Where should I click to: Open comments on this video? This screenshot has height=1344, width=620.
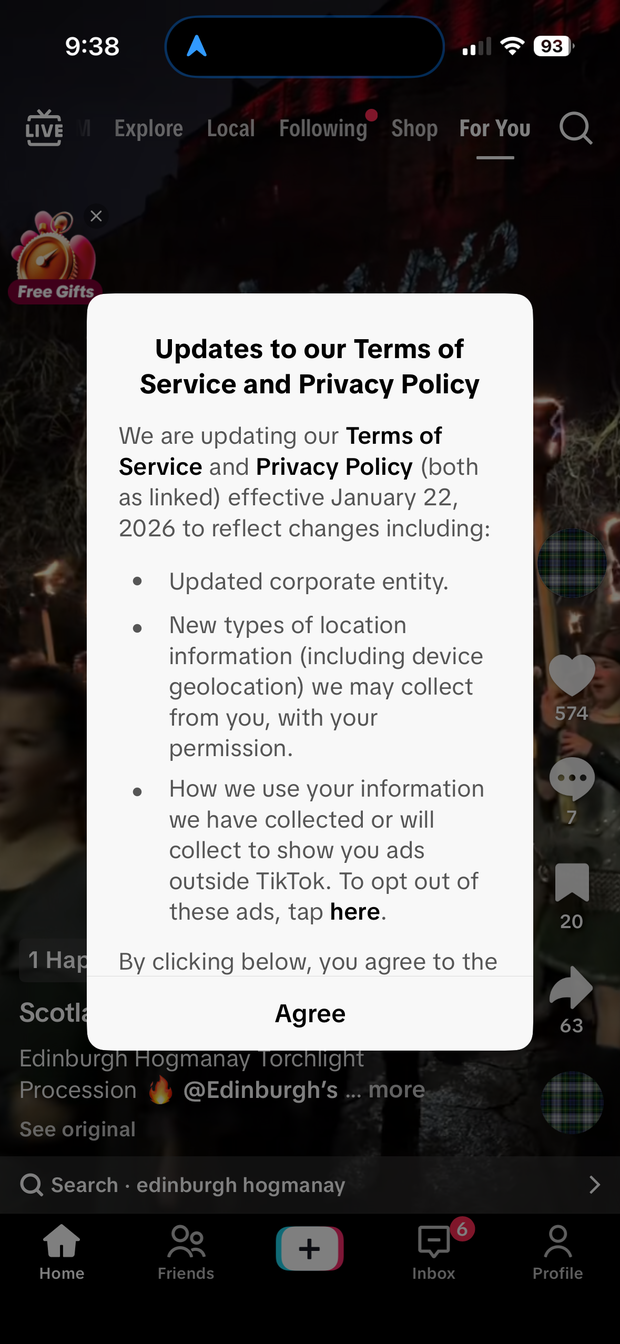click(x=572, y=778)
